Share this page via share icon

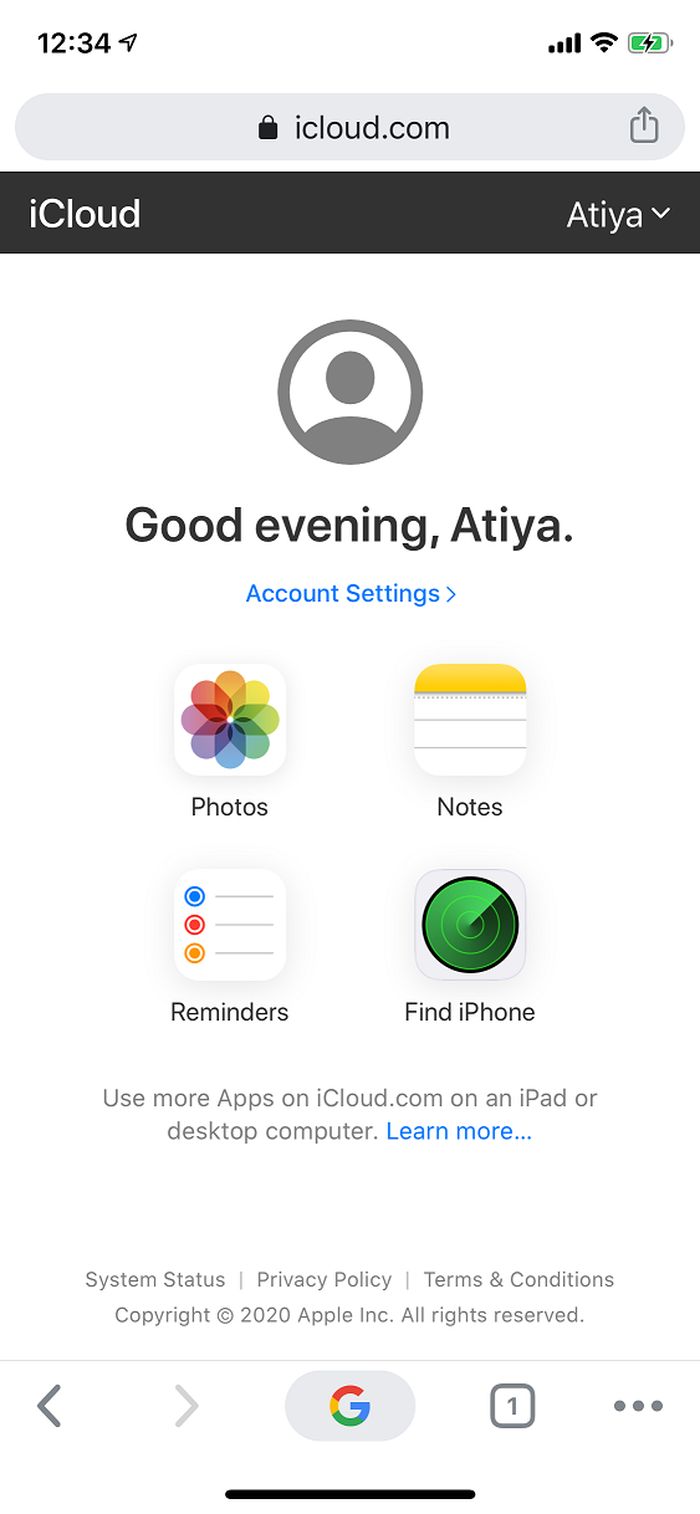[644, 126]
